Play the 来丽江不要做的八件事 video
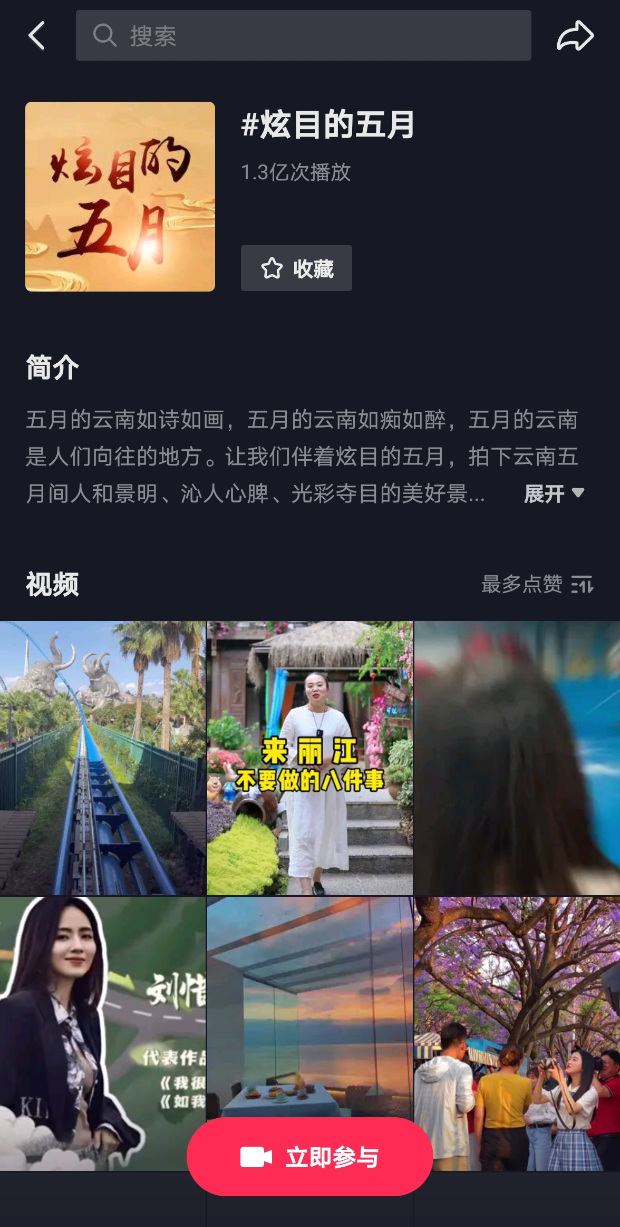Screen dimensions: 620x1227 pyautogui.click(x=310, y=757)
